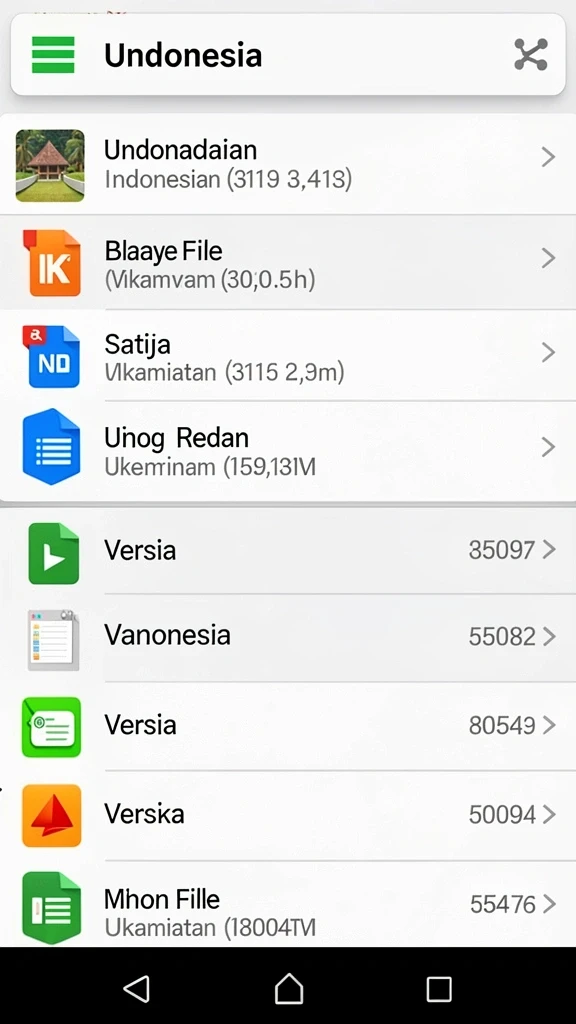Open Unog Redan document row
The width and height of the screenshot is (576, 1024).
288,451
